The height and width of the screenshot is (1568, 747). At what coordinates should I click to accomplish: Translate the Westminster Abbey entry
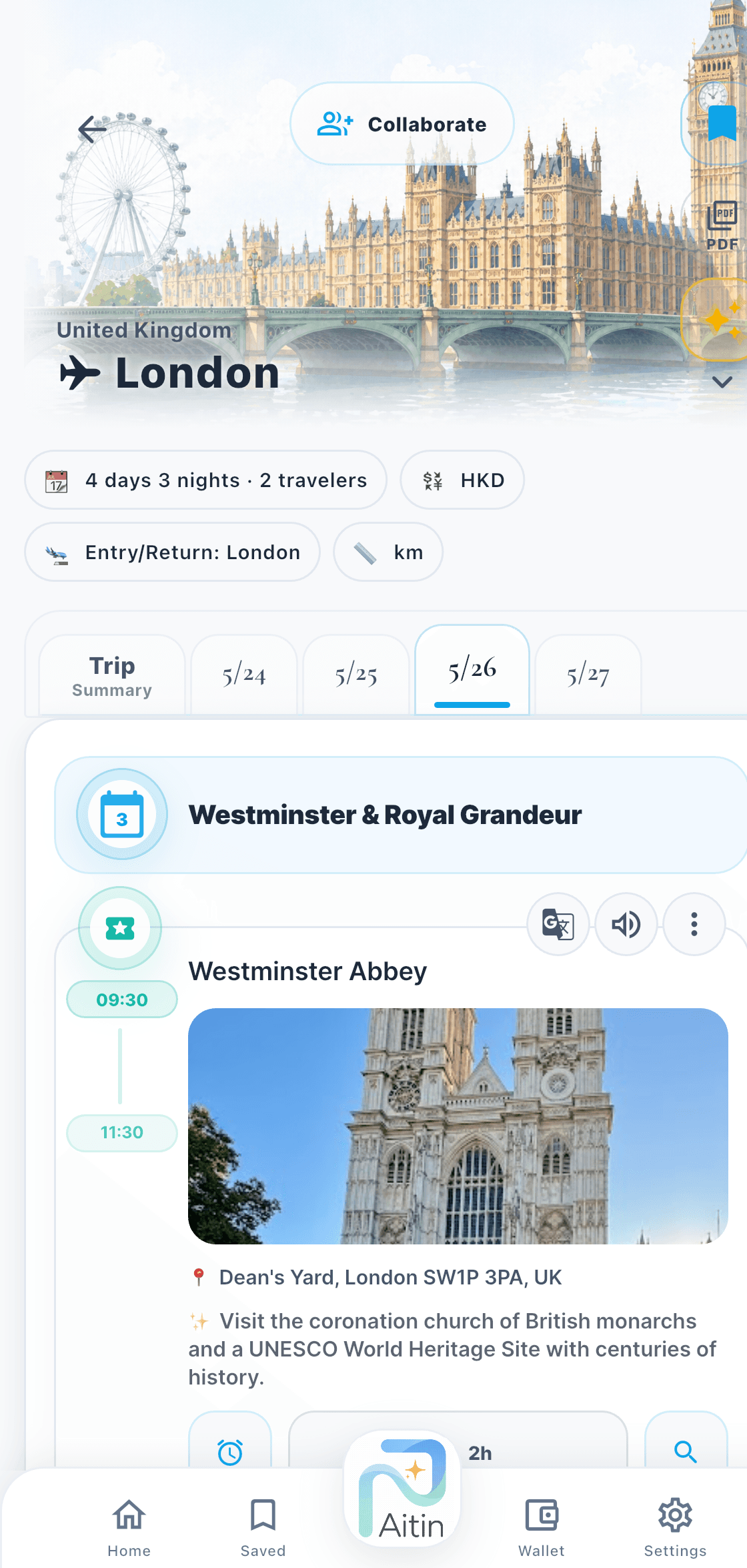coord(558,924)
